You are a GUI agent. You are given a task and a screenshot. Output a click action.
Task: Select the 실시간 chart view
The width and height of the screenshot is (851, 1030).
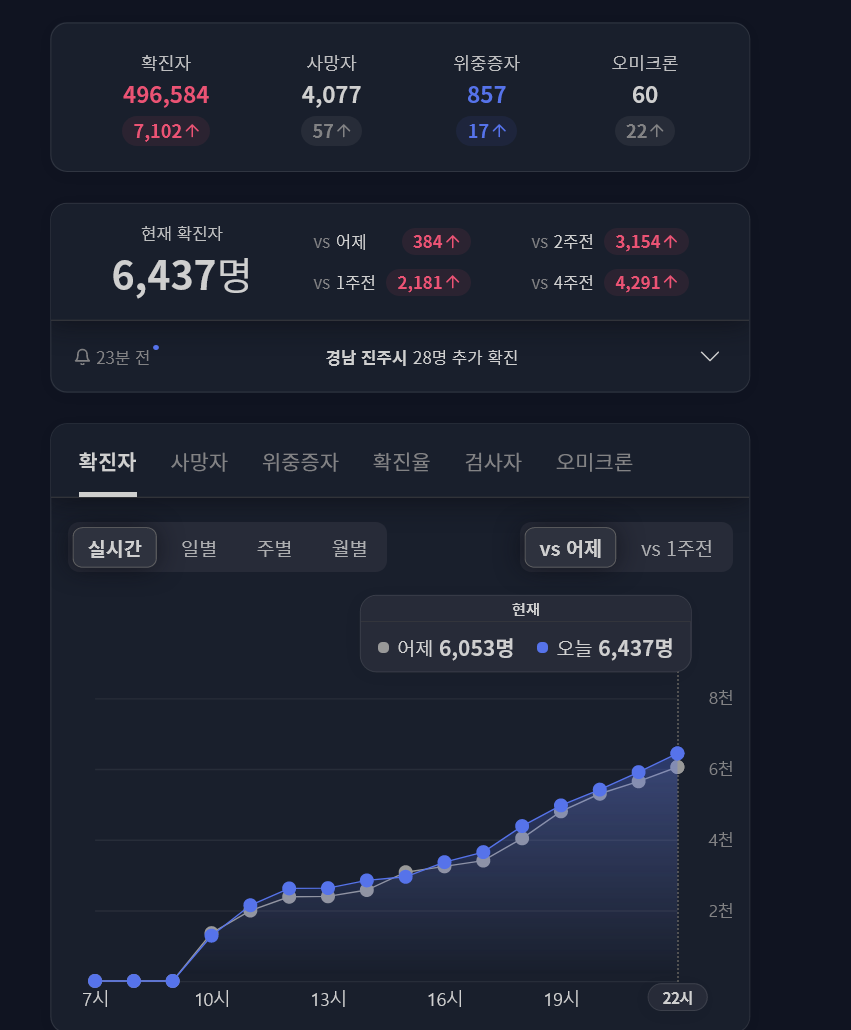click(115, 548)
